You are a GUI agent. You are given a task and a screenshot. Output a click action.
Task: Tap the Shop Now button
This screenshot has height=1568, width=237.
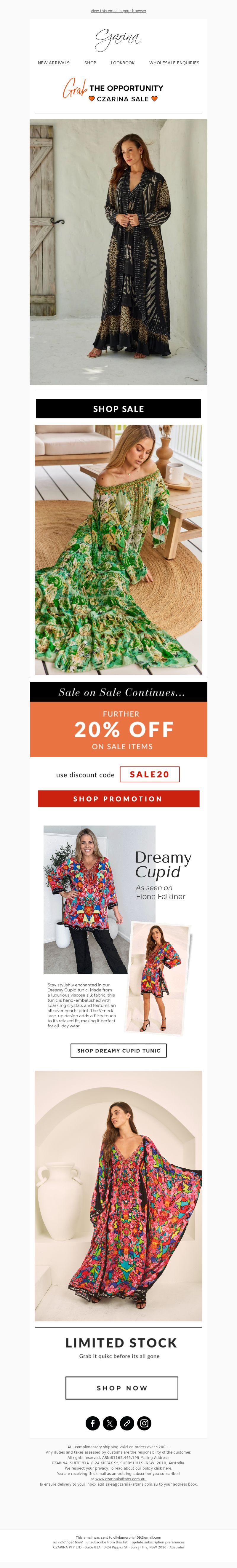click(x=121, y=1388)
